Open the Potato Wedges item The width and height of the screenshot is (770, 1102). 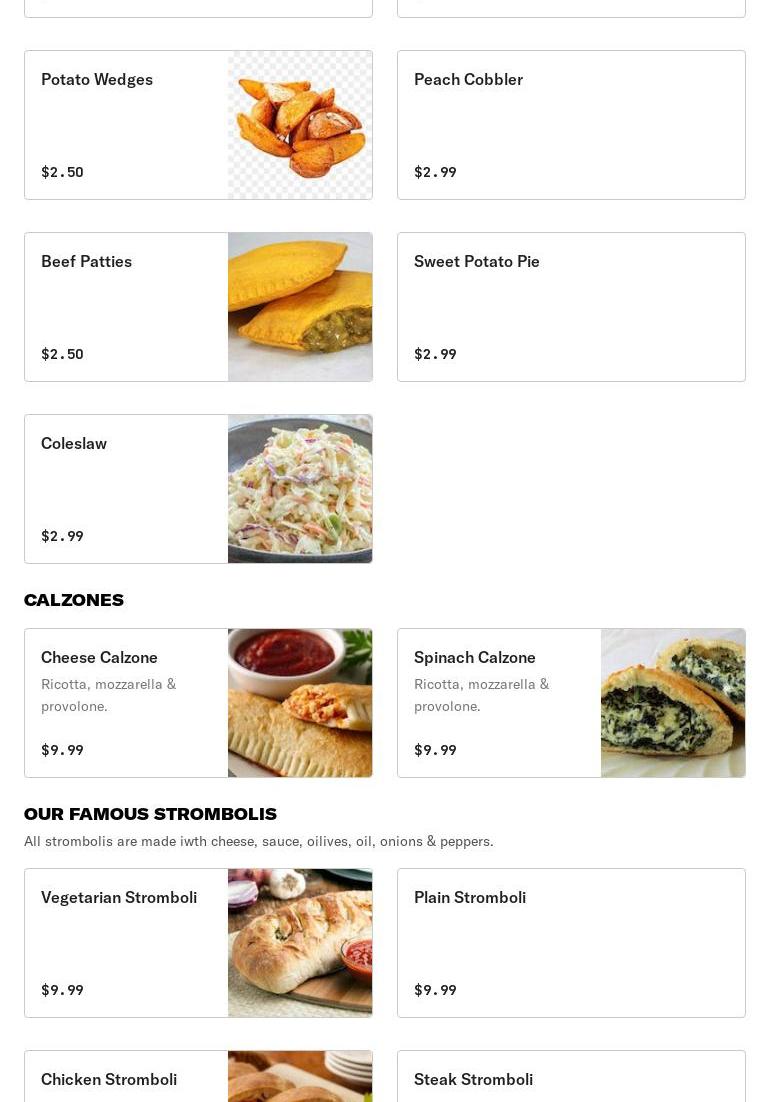(198, 125)
